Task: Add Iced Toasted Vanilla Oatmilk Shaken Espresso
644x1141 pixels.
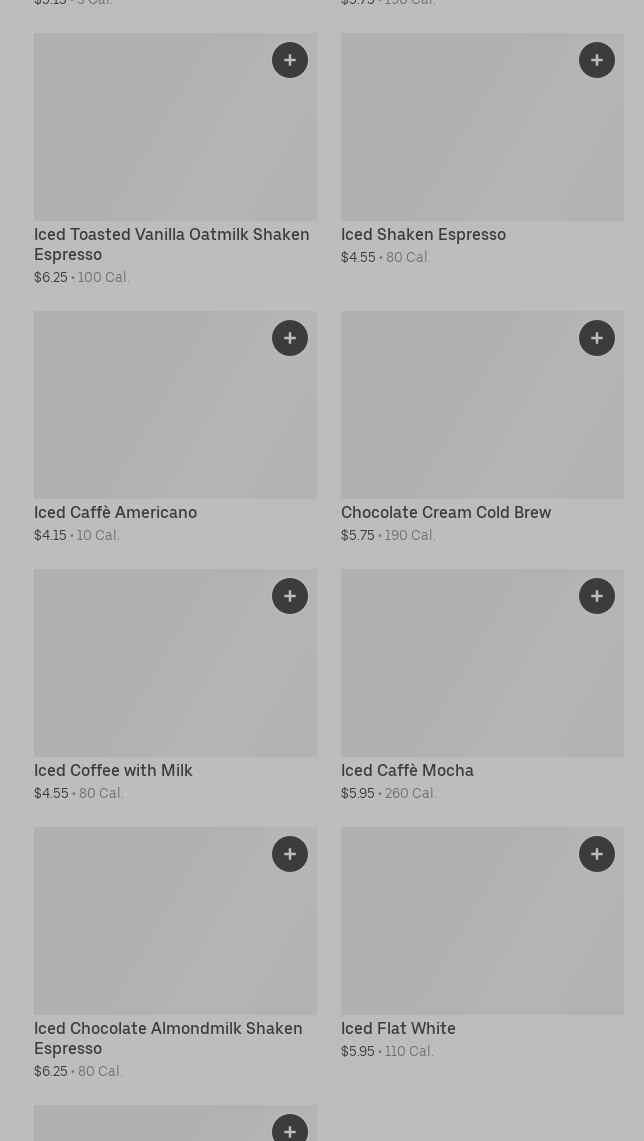Action: 290,60
